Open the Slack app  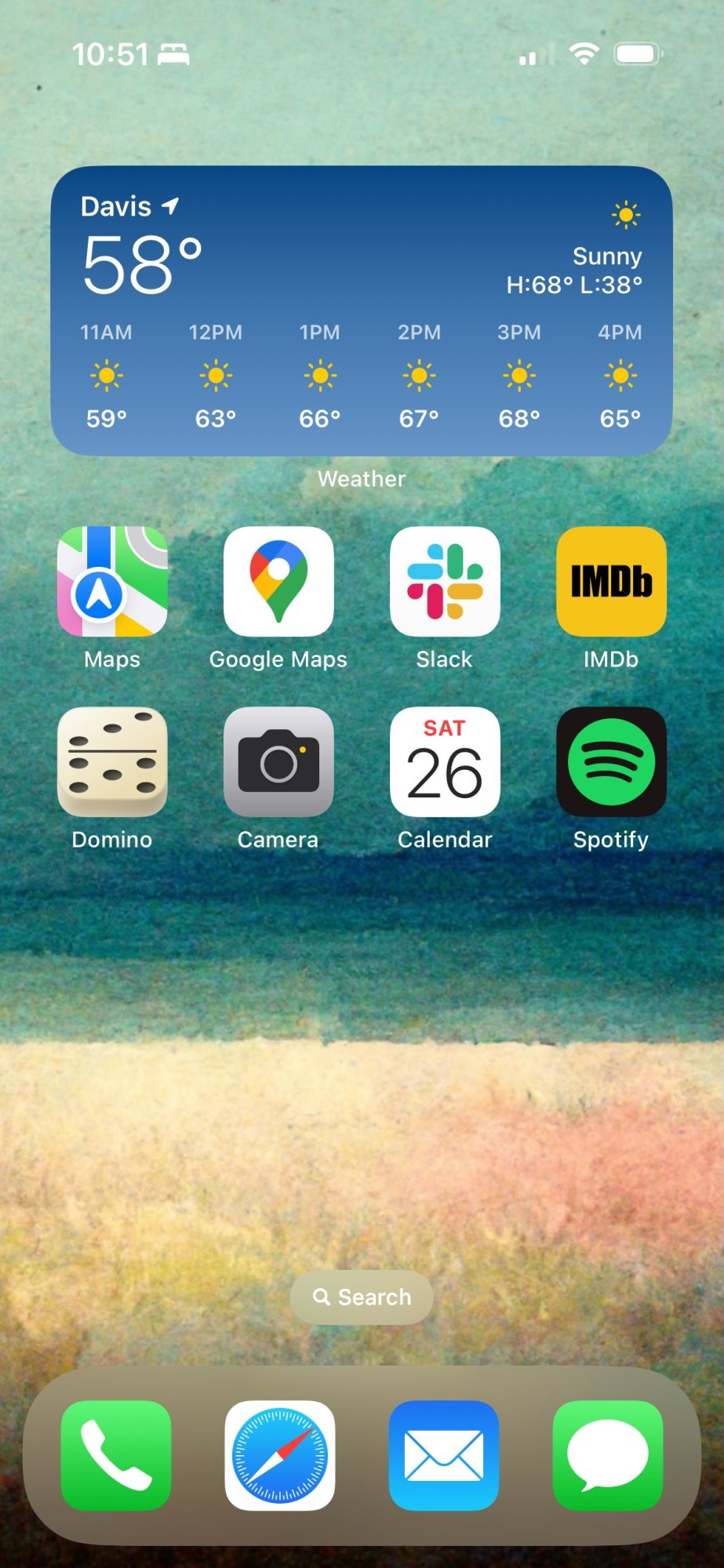pos(445,581)
